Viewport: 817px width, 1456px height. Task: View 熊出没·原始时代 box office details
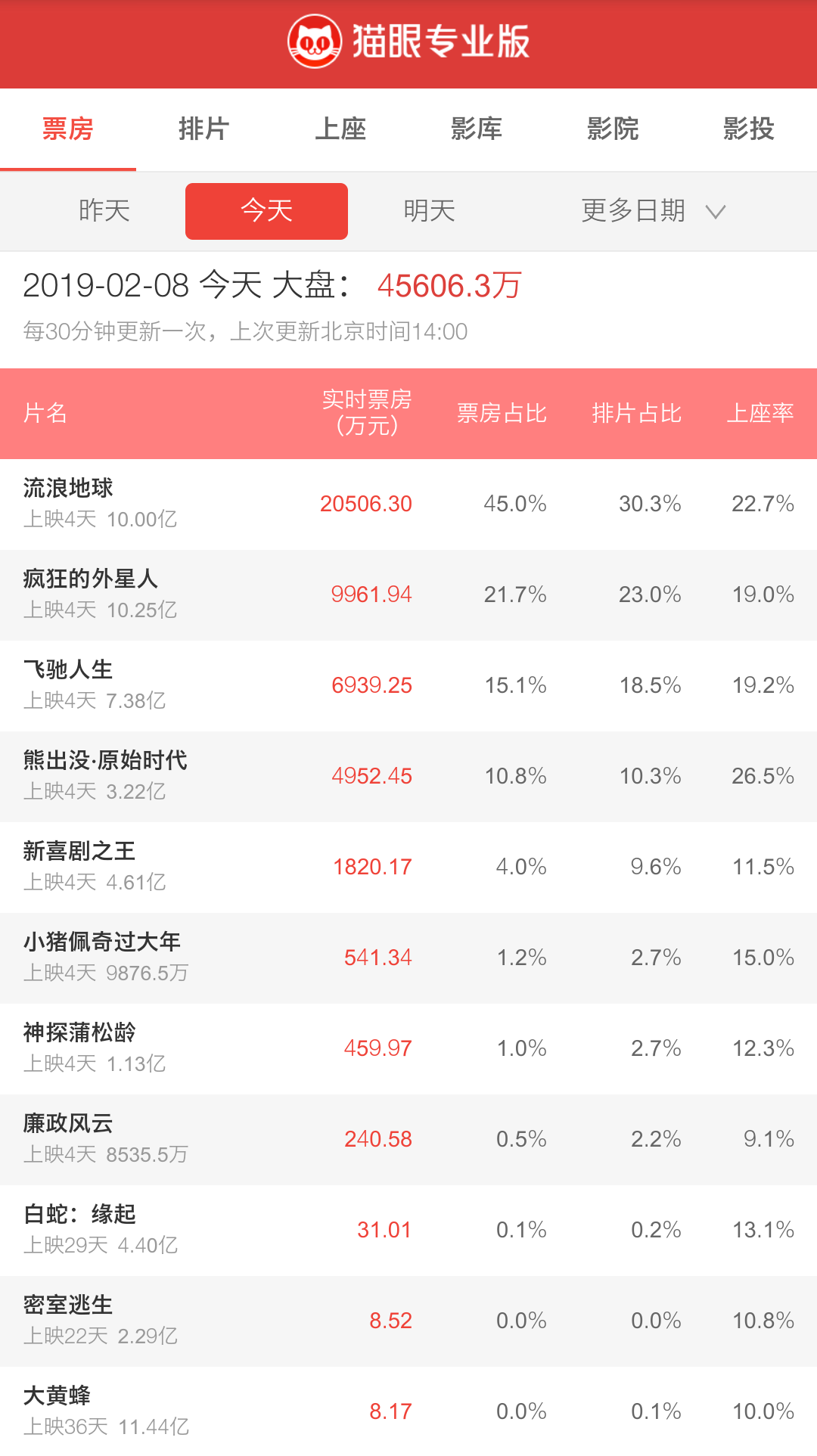pos(408,777)
